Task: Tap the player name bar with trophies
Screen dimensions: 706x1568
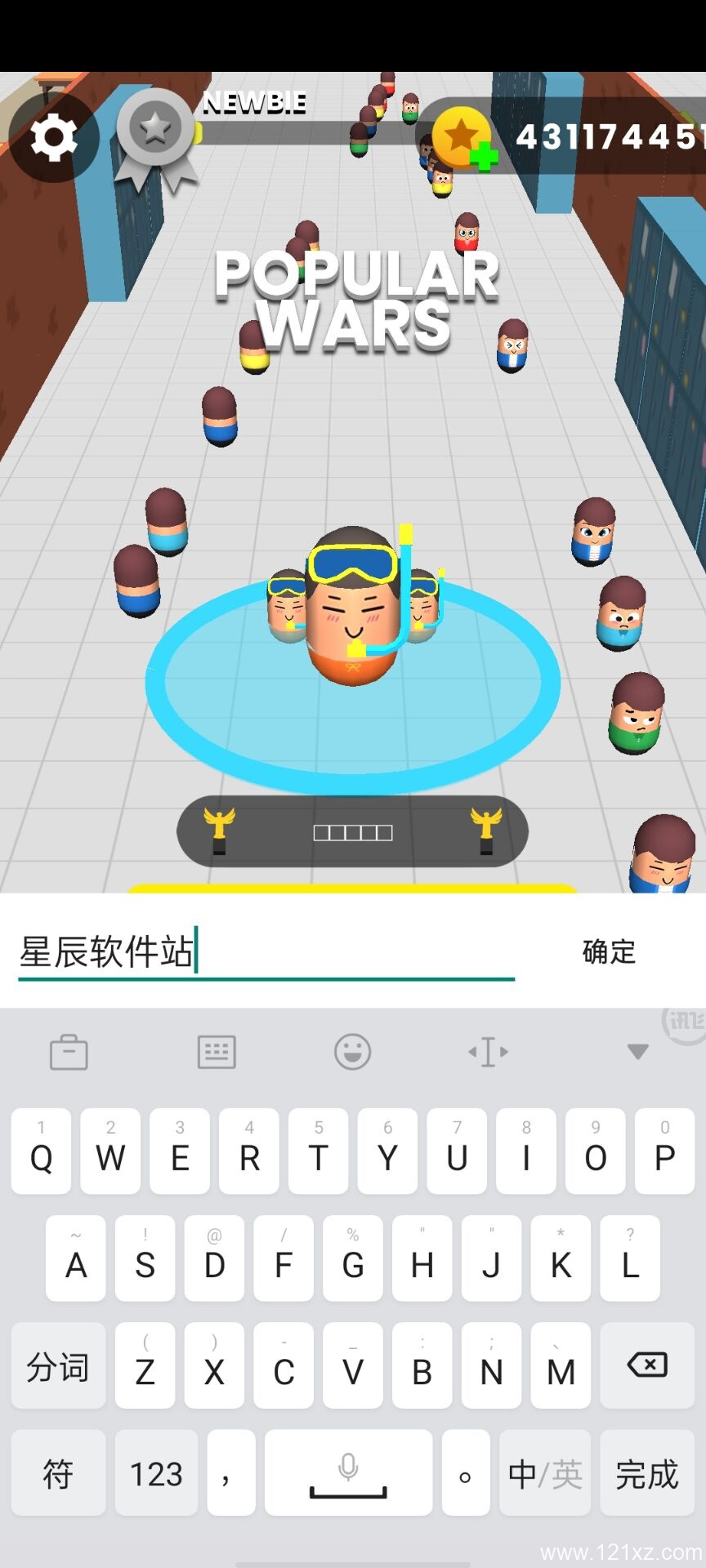Action: point(352,831)
